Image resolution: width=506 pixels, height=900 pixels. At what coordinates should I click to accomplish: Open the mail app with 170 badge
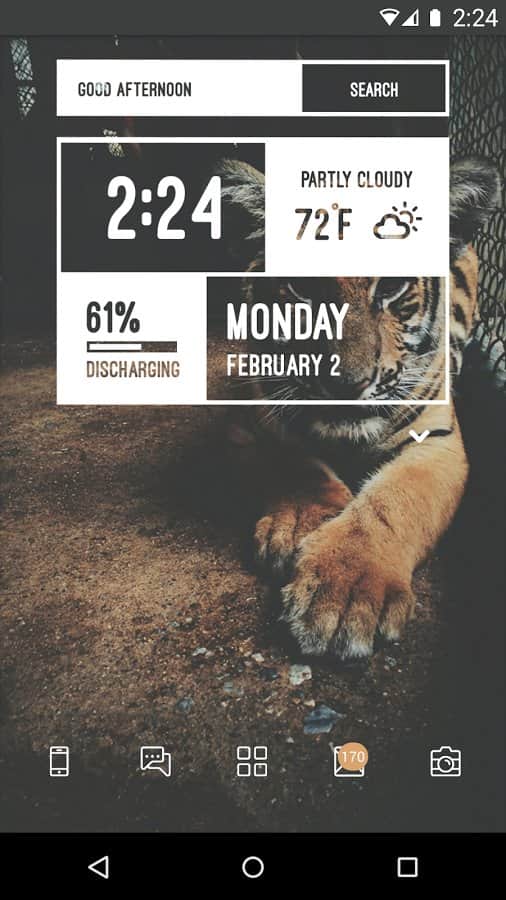[349, 762]
